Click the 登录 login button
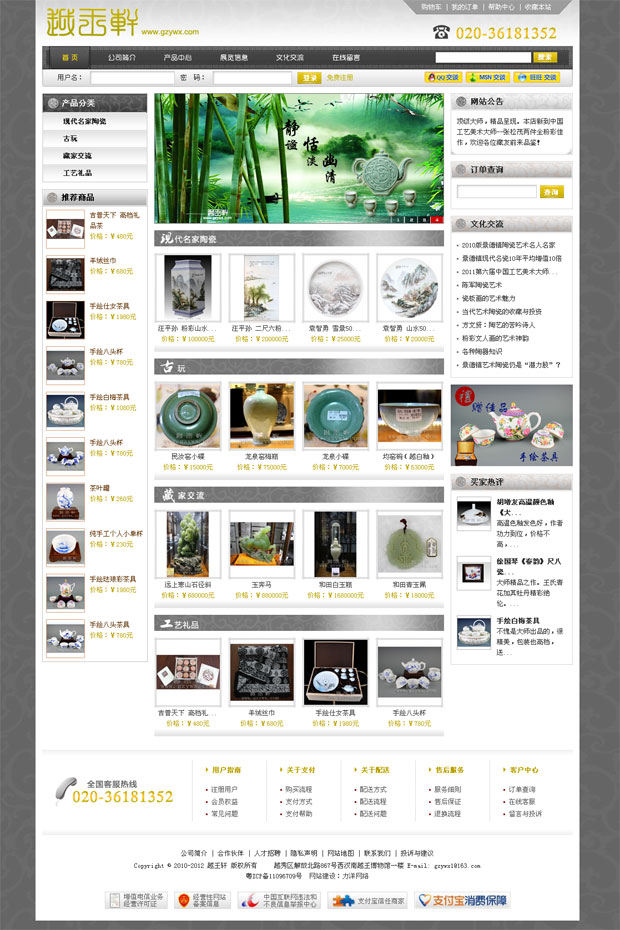The height and width of the screenshot is (930, 620). pyautogui.click(x=310, y=78)
